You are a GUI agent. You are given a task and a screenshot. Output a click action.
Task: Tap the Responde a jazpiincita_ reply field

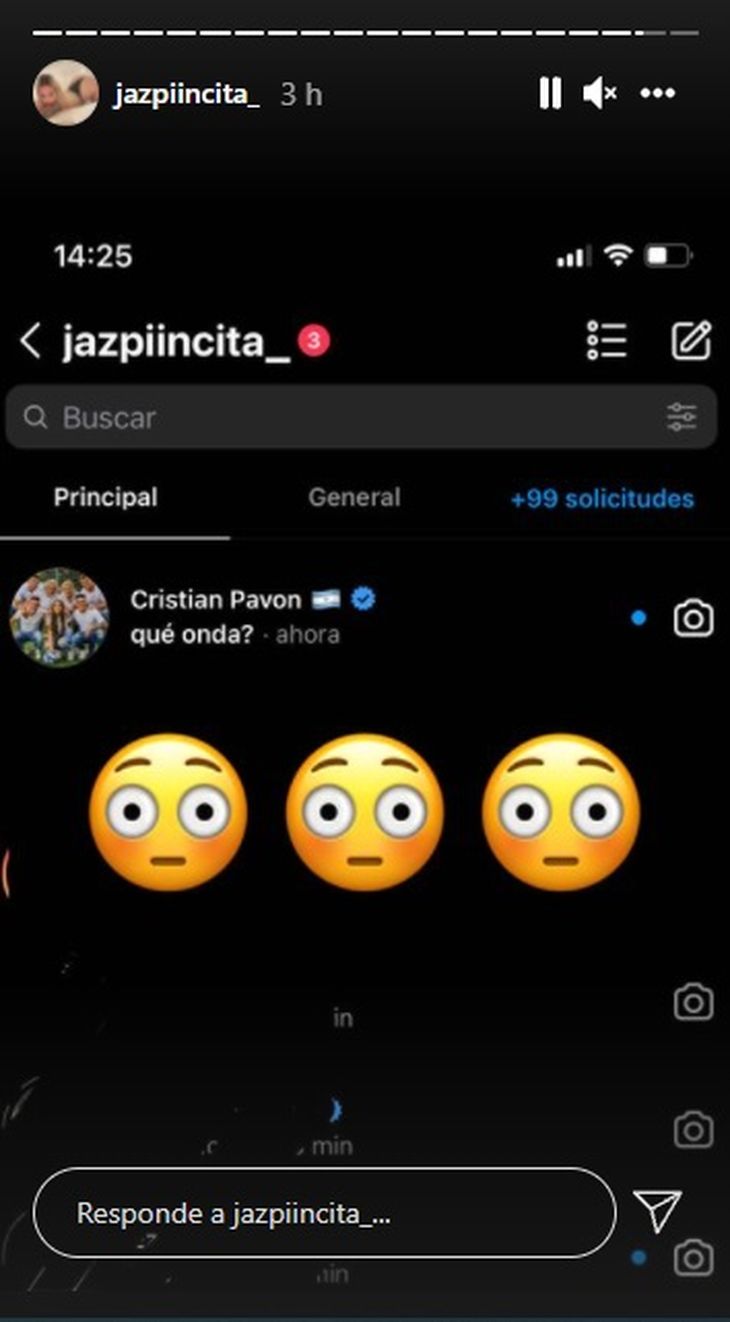pos(324,1213)
